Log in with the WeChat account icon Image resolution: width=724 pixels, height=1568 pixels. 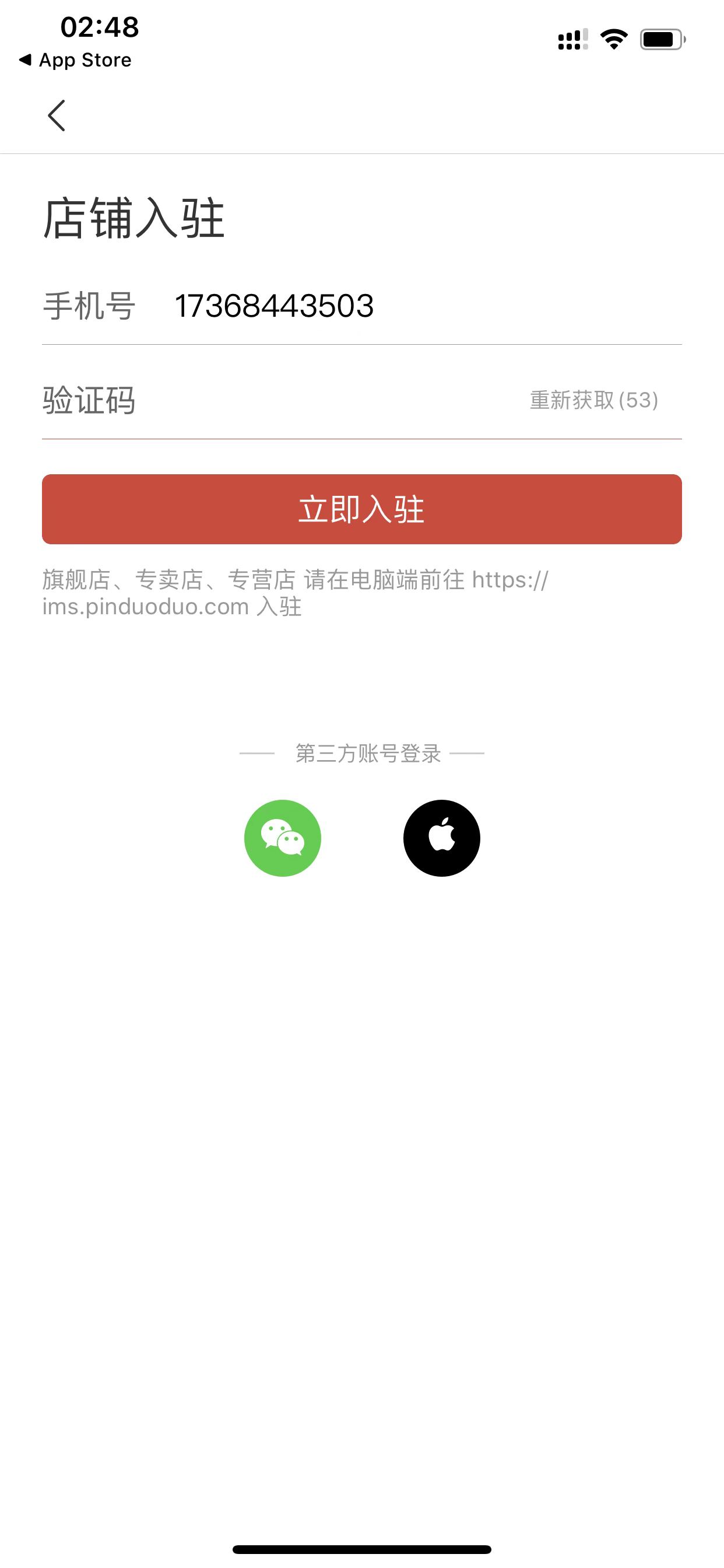coord(283,838)
